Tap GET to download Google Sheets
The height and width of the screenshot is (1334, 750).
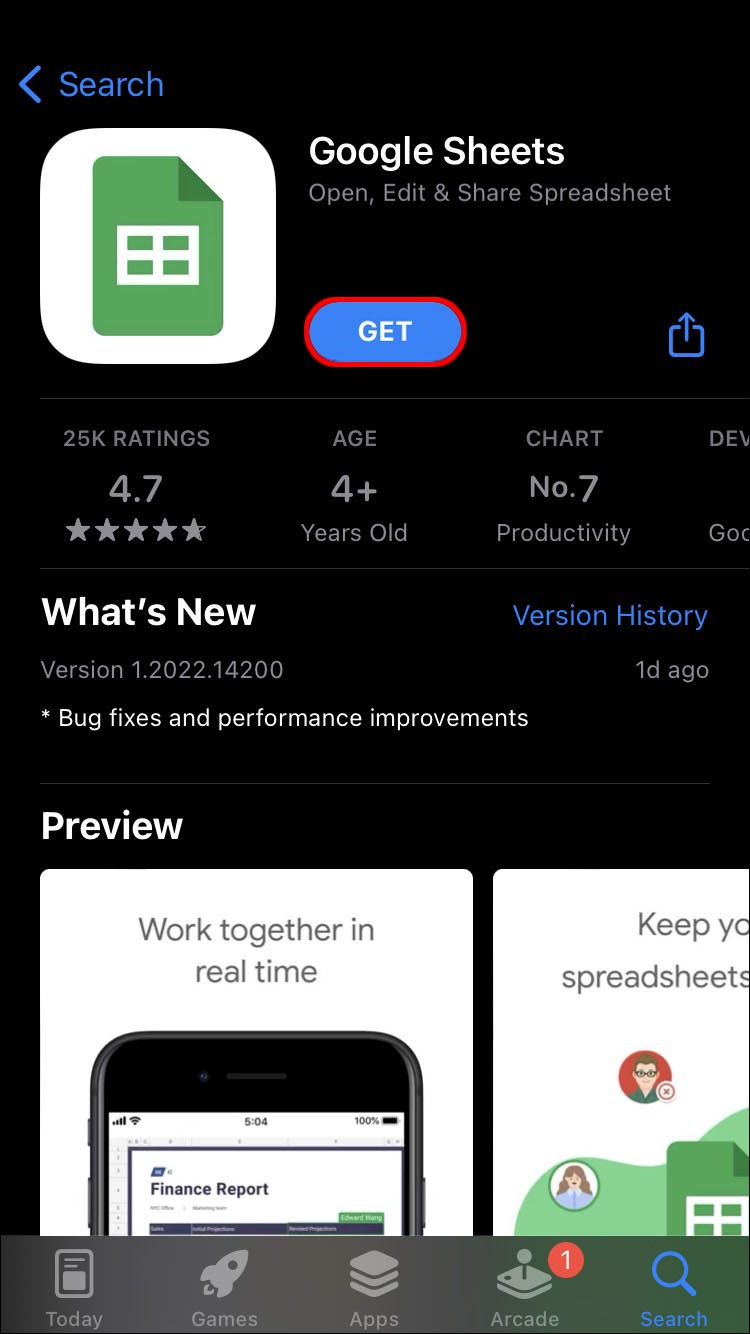(385, 331)
